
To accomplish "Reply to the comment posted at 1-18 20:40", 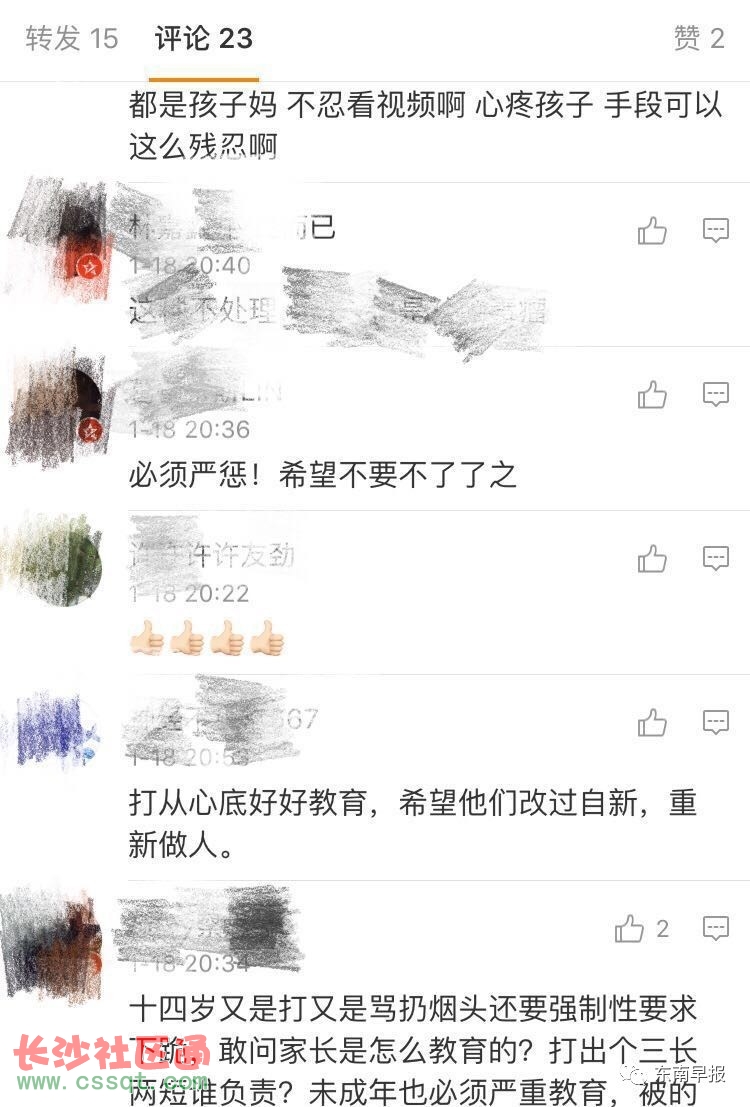I will pos(716,231).
